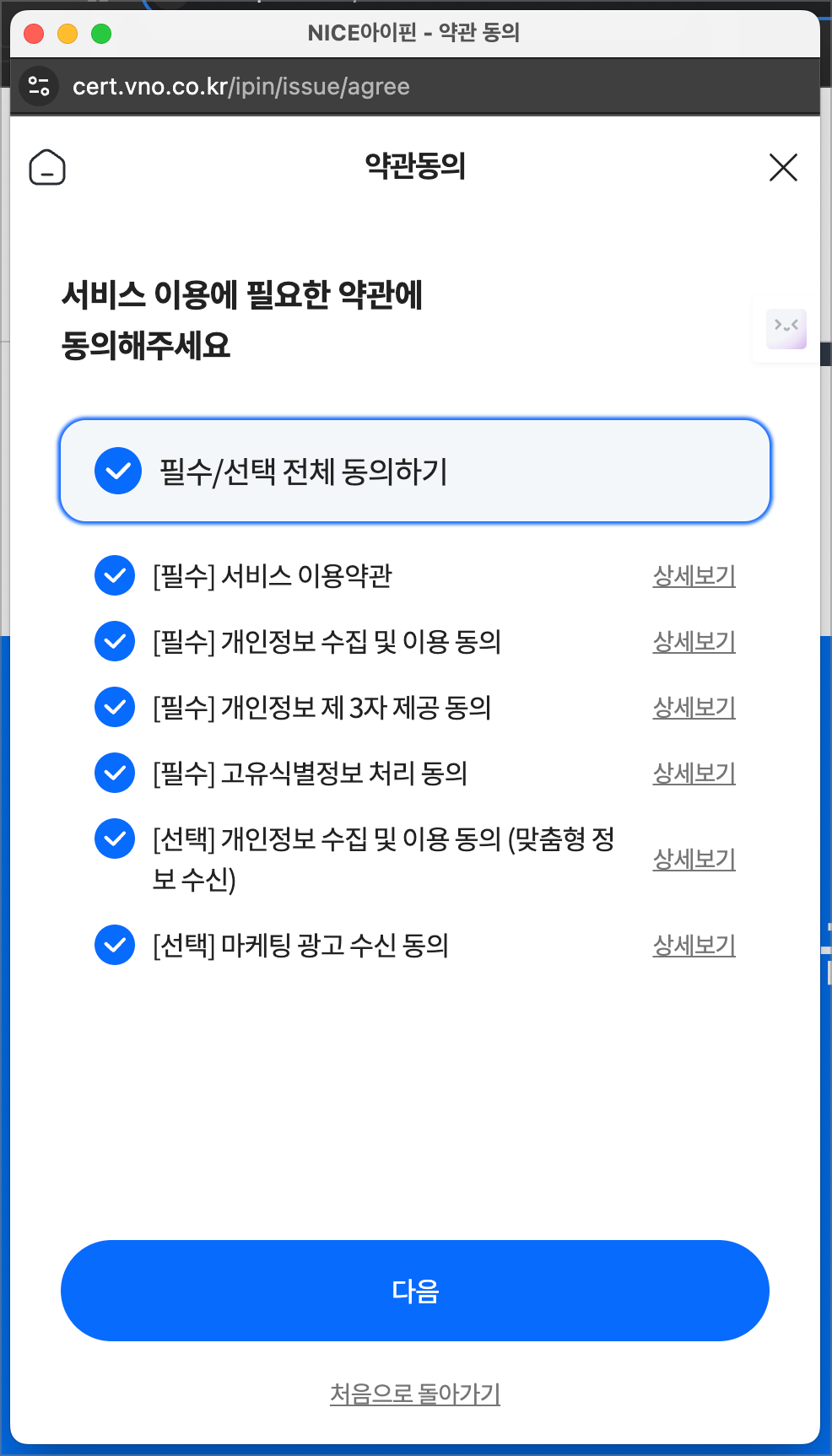Click the floating terminal icon on right edge

coord(786,328)
